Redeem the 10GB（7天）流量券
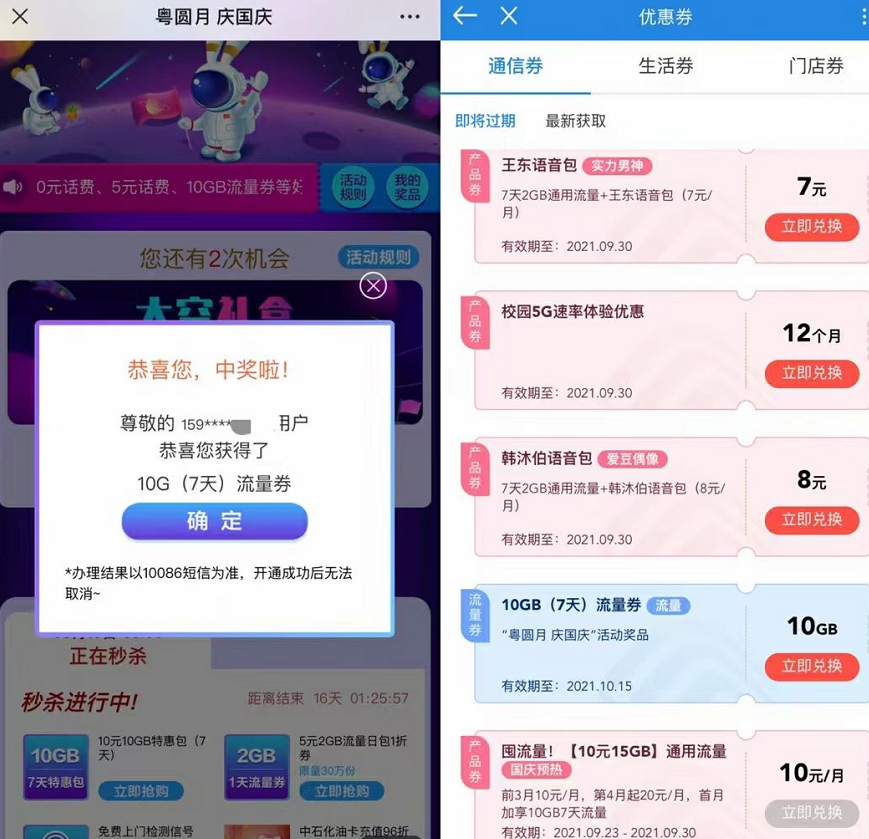The width and height of the screenshot is (869, 839). click(811, 666)
